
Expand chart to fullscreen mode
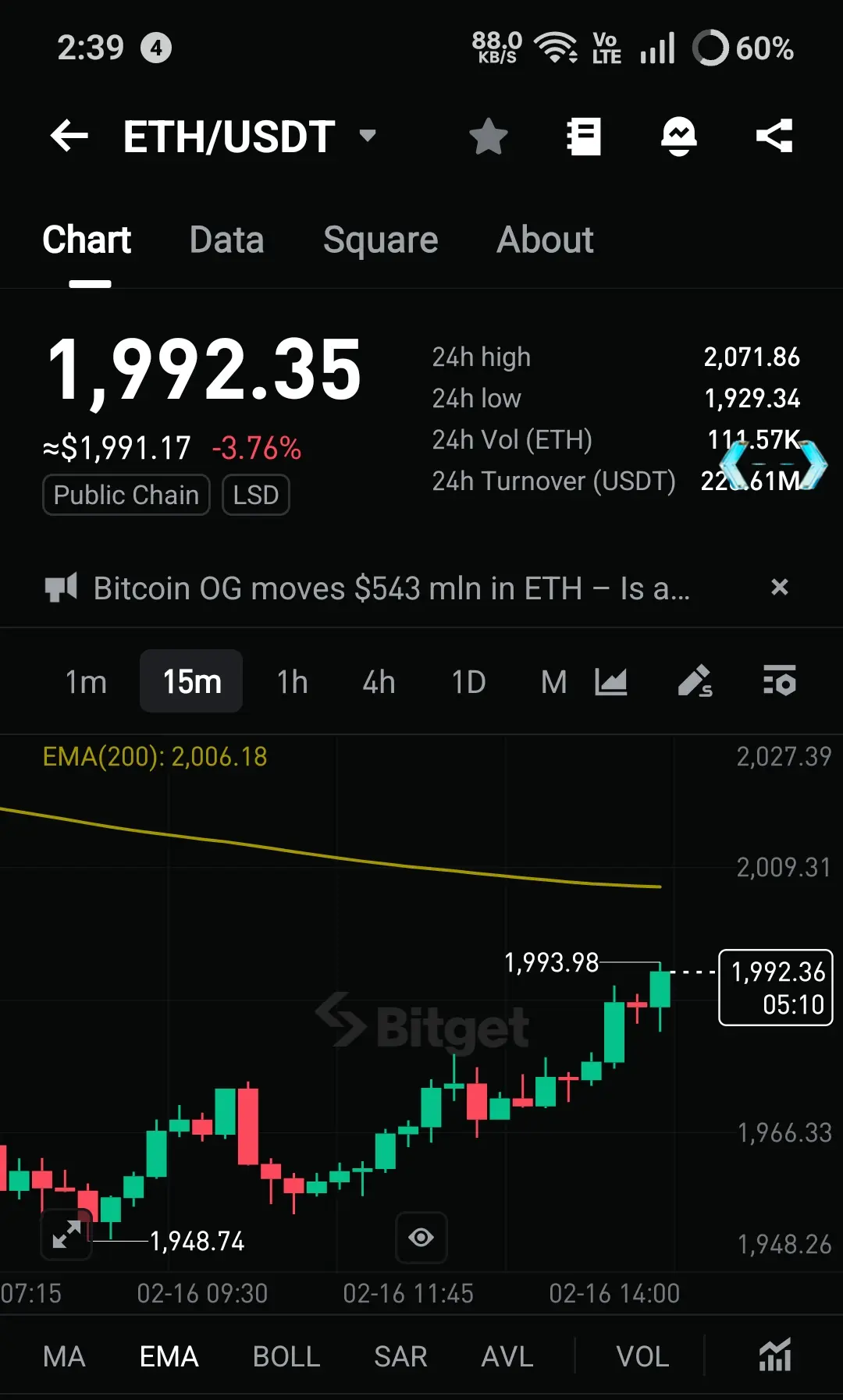66,1238
